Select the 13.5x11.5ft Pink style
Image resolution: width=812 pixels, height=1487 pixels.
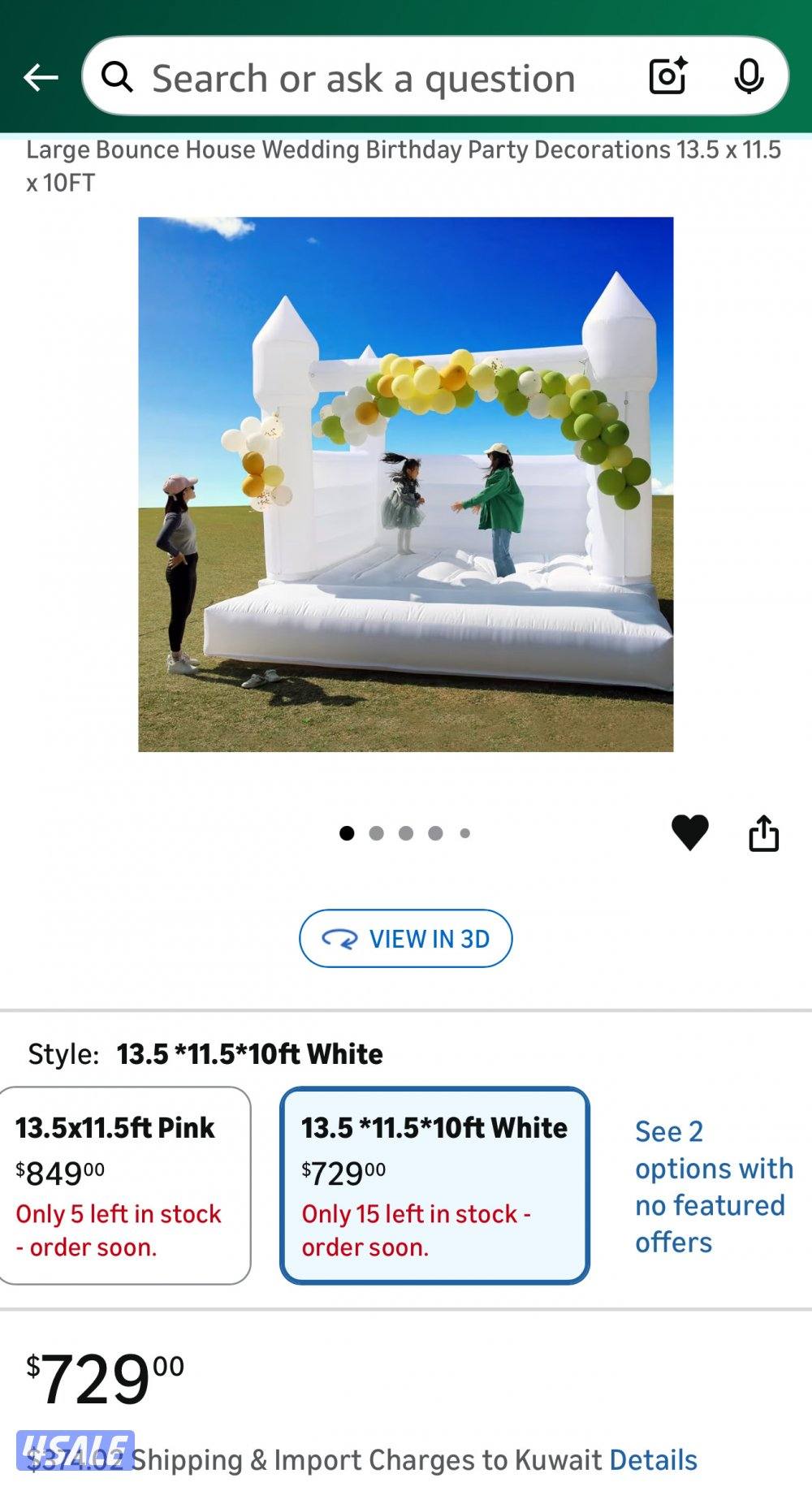point(123,1185)
